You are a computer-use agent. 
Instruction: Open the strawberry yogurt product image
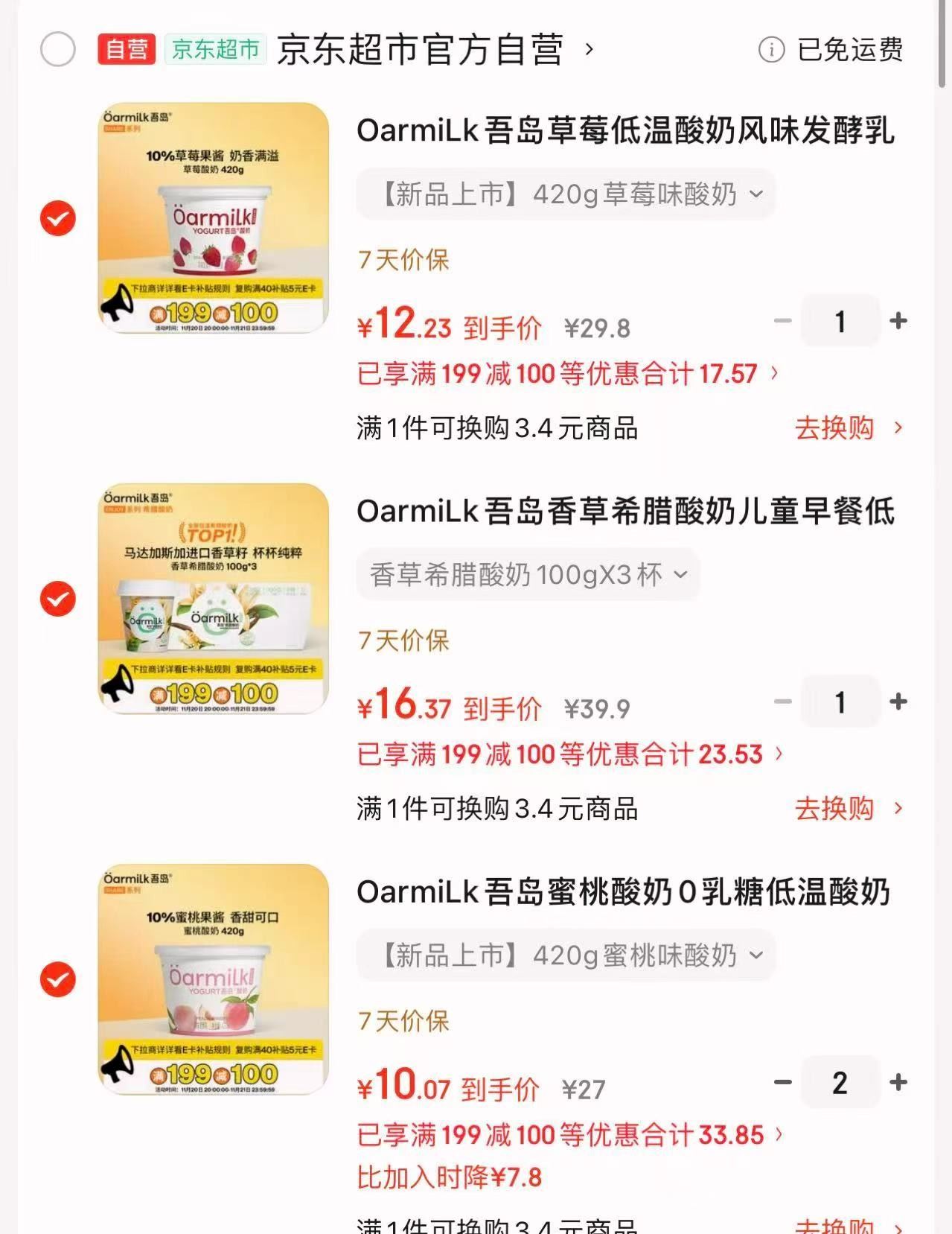coord(214,217)
